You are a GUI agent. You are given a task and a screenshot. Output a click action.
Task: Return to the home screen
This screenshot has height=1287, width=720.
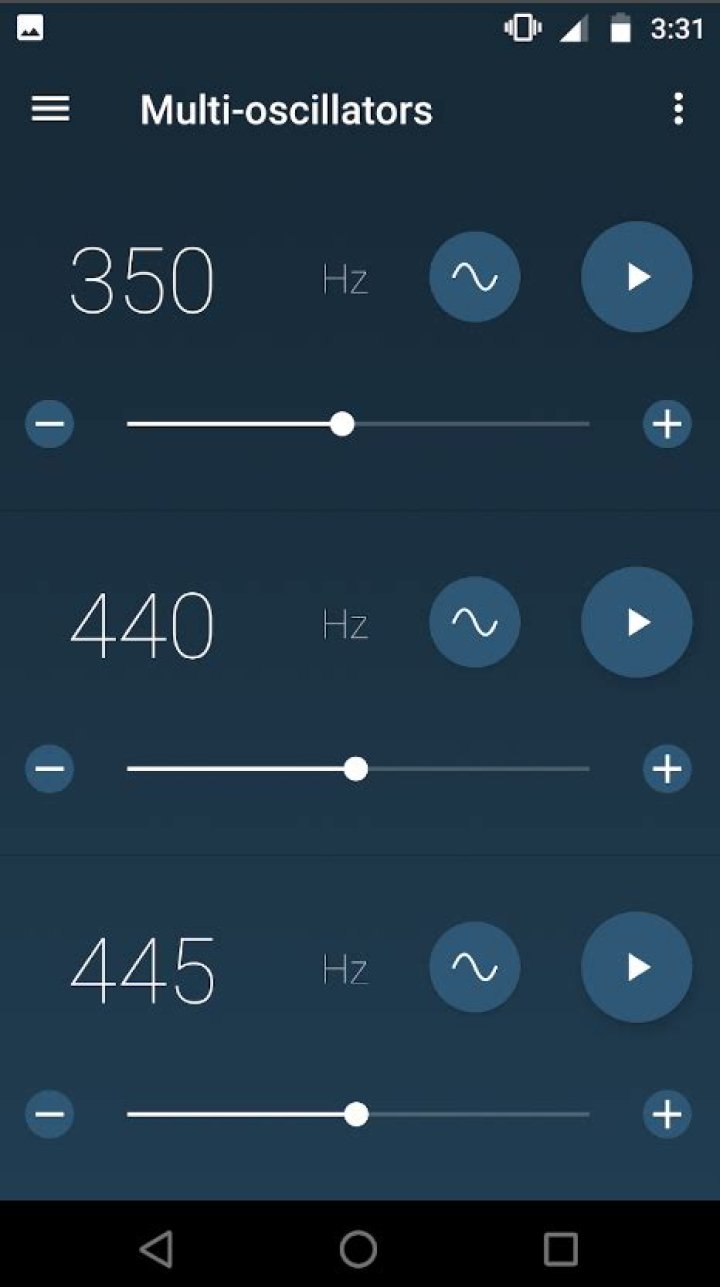358,1248
